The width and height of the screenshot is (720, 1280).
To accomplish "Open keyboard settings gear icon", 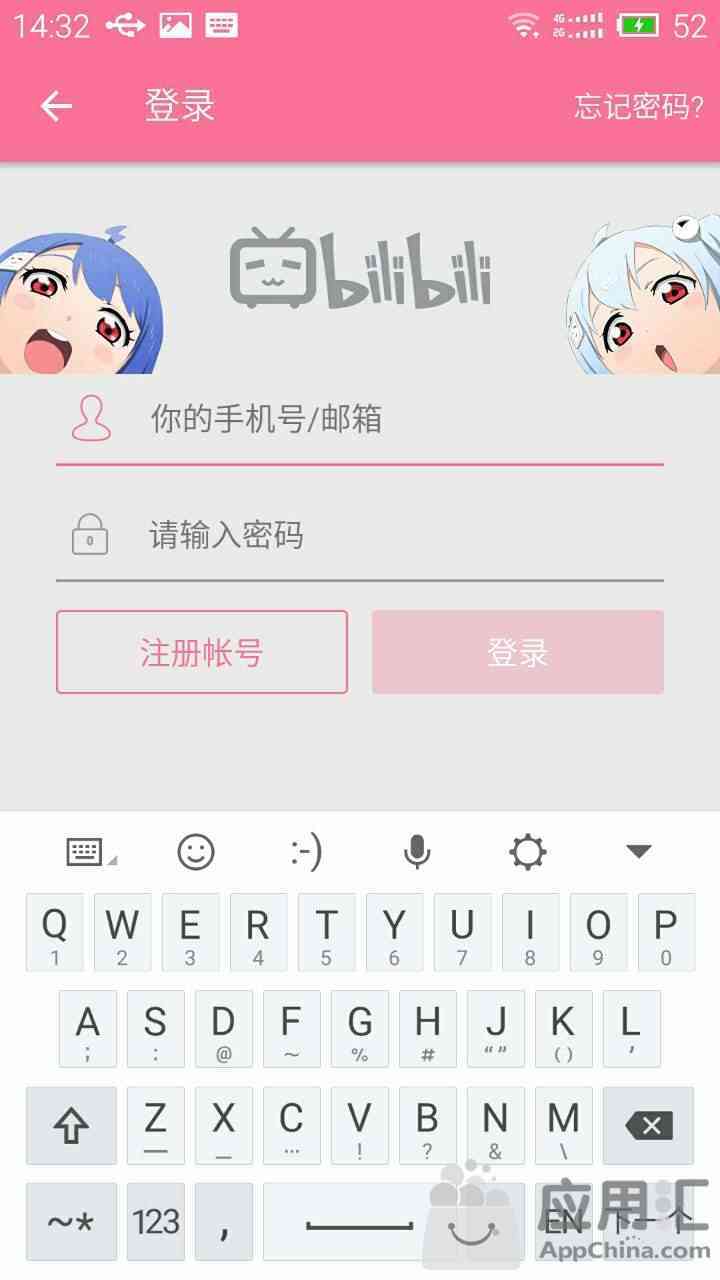I will [x=527, y=852].
